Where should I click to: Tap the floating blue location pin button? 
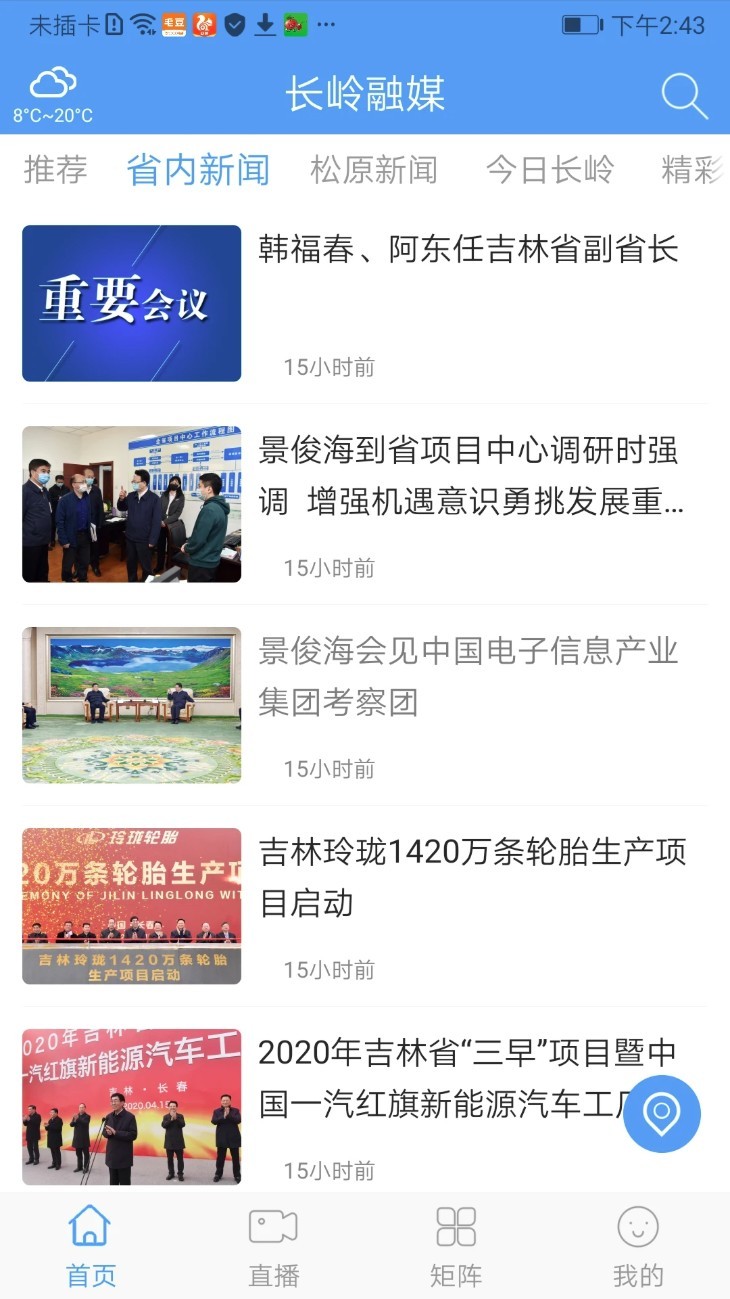click(x=661, y=1113)
